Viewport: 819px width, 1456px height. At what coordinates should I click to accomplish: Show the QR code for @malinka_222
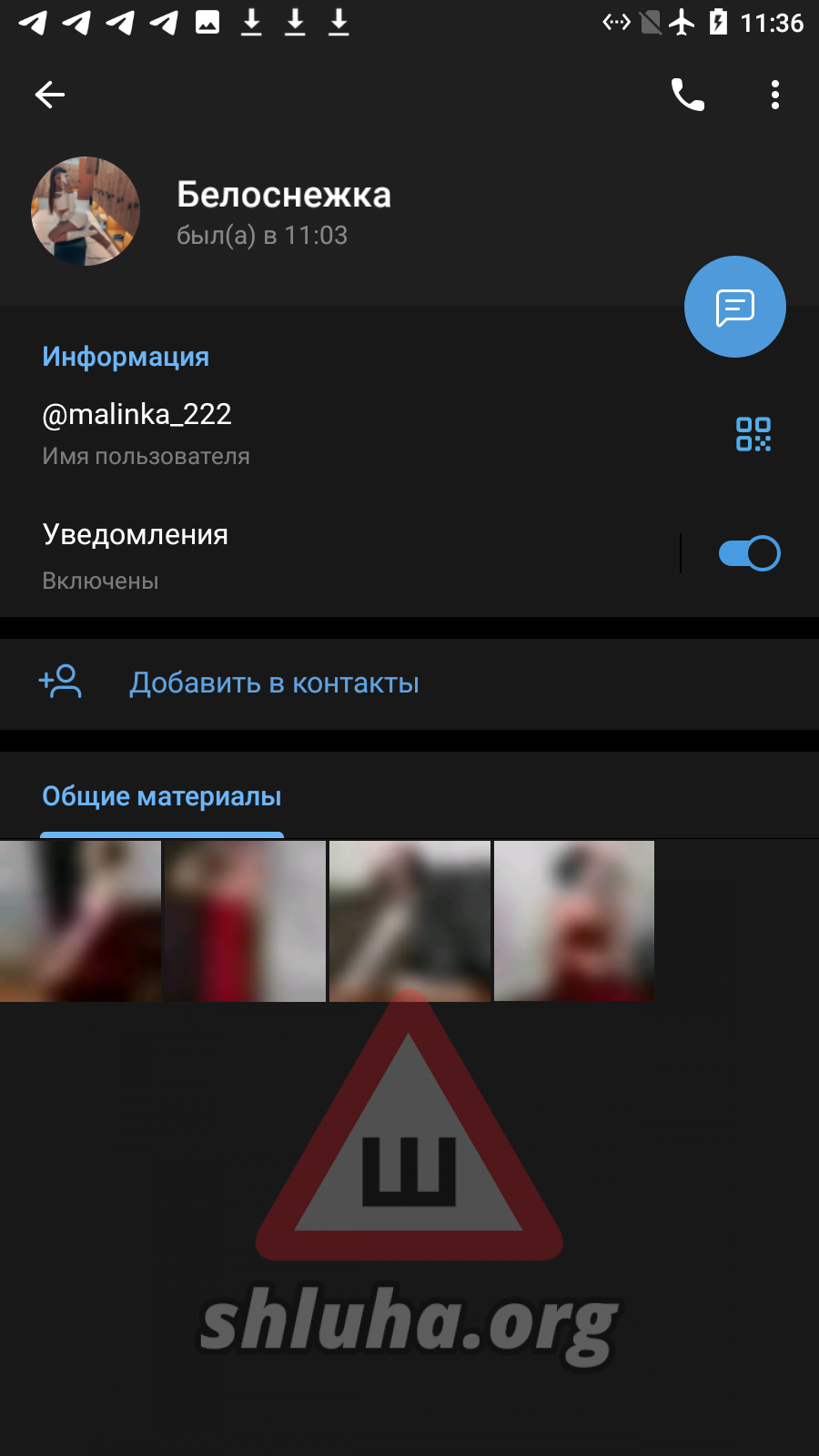(x=753, y=434)
